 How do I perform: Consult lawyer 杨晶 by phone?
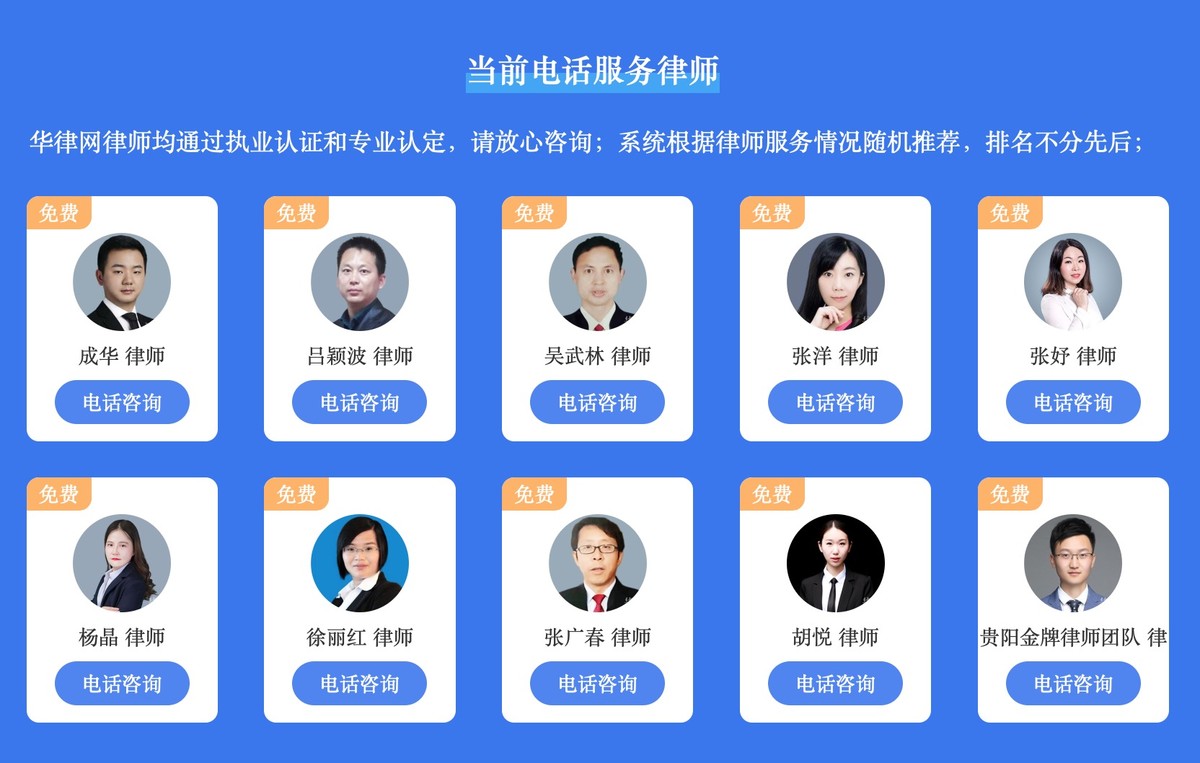point(121,683)
